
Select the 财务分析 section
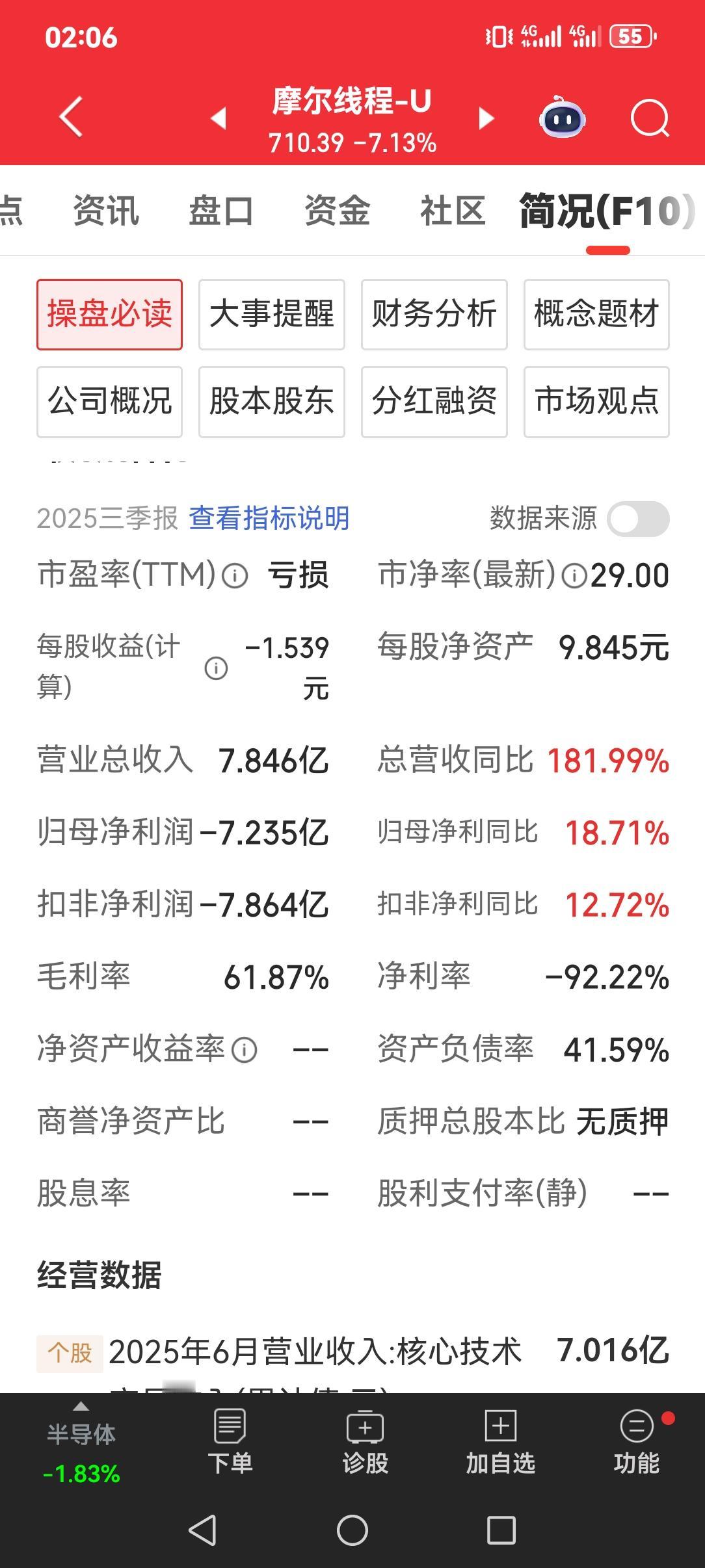[x=434, y=315]
